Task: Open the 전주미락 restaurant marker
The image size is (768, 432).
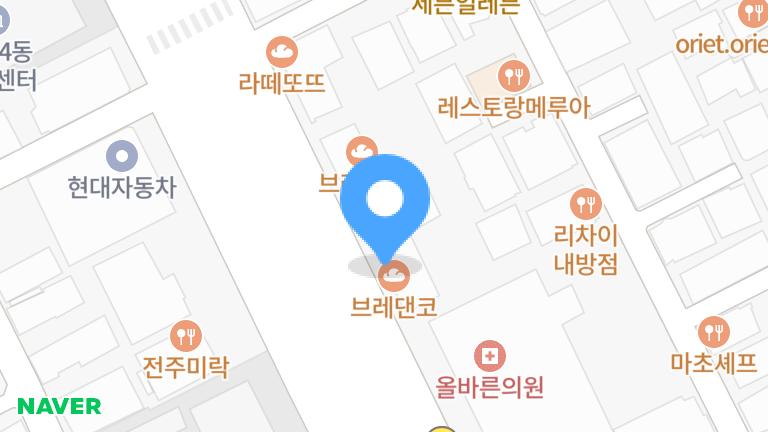Action: (186, 334)
